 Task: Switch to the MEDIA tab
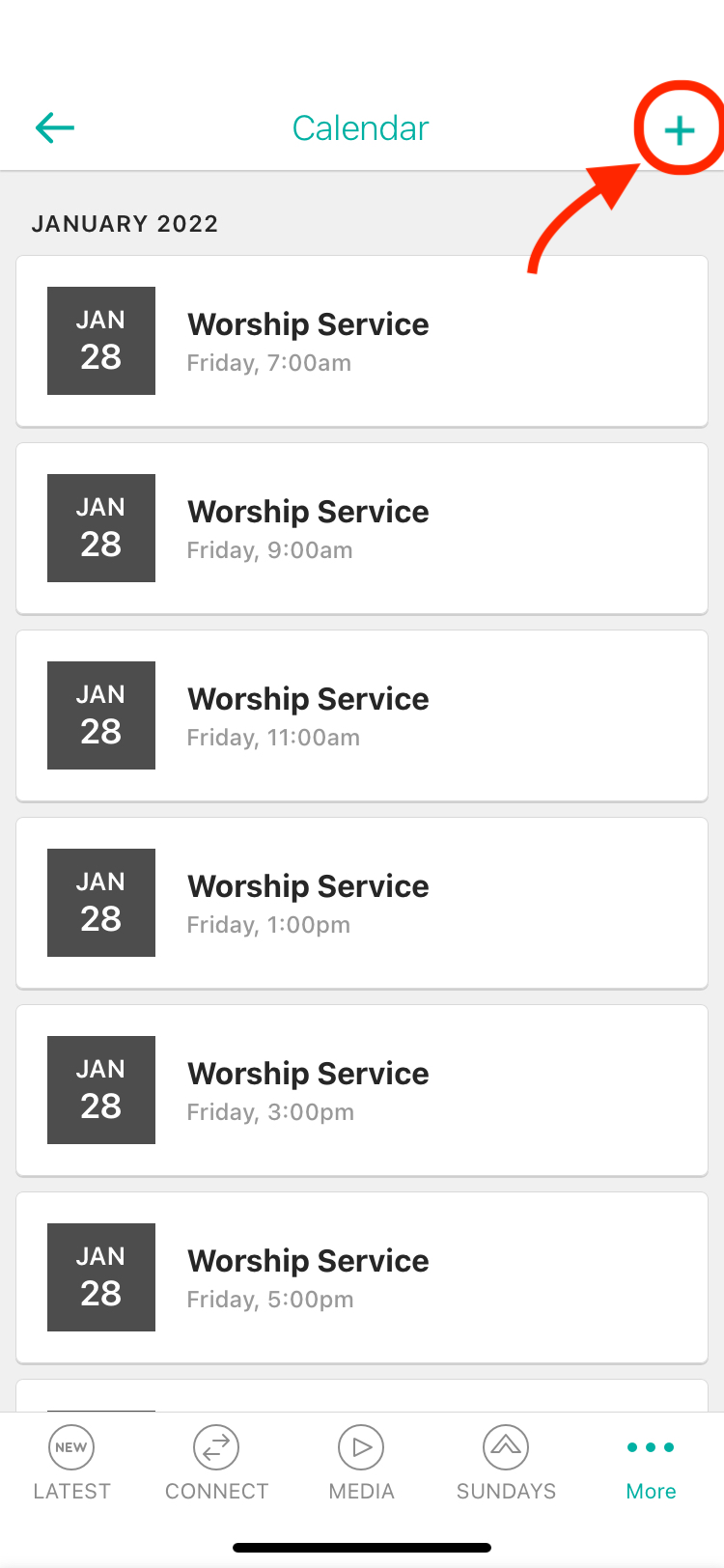tap(360, 1463)
